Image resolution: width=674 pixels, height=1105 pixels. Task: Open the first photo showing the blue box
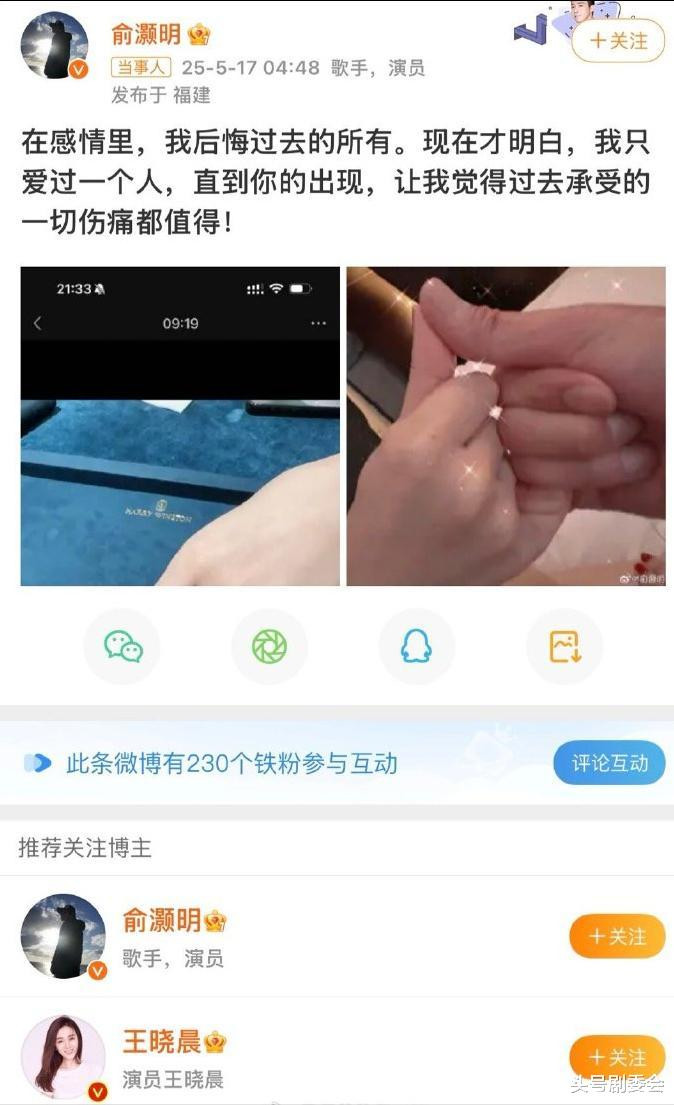tap(180, 426)
